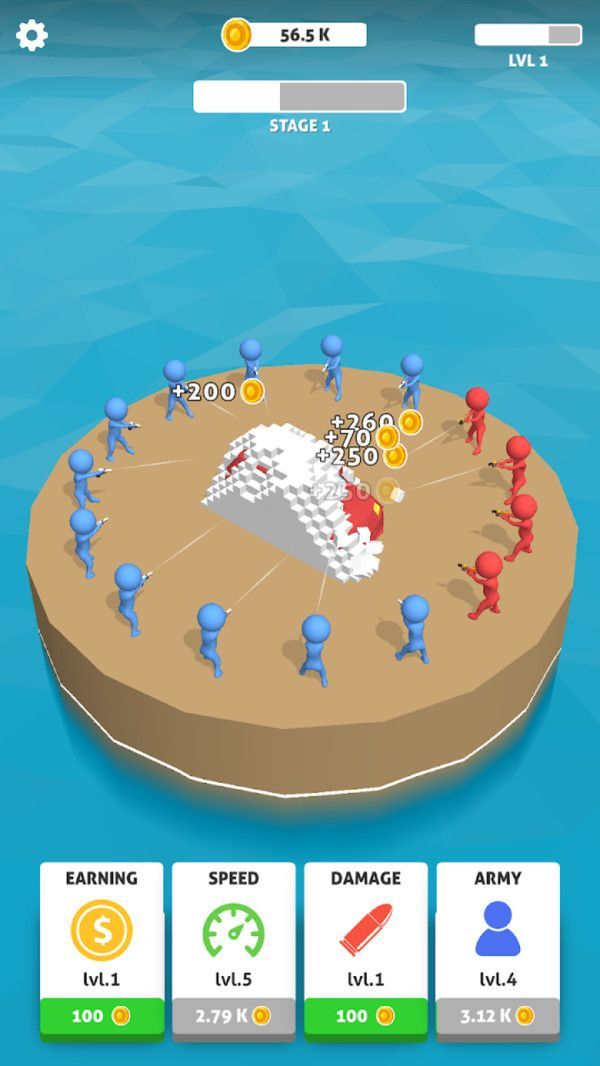Upgrade Army for 3.12 K coins
Image resolution: width=600 pixels, height=1066 pixels.
498,1015
